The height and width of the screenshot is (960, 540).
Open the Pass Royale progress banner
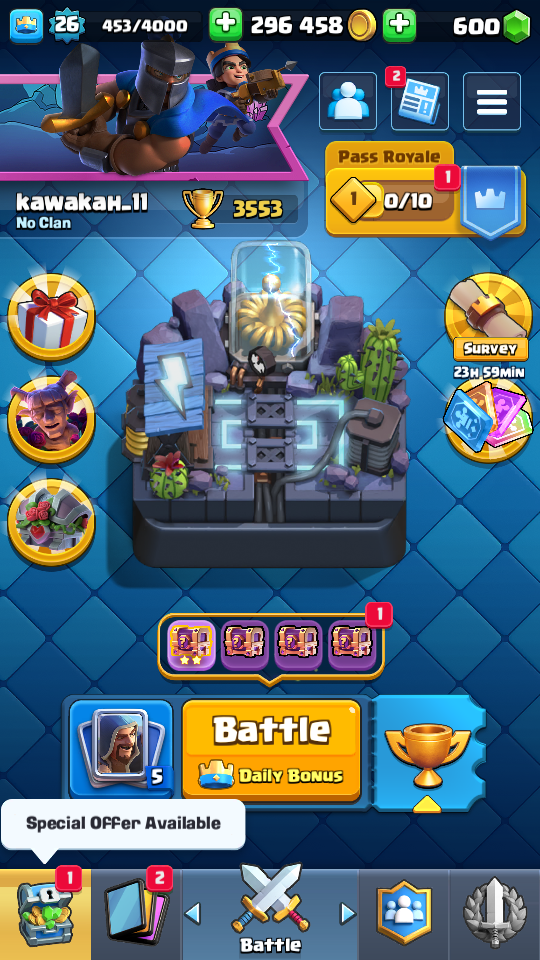[x=426, y=190]
